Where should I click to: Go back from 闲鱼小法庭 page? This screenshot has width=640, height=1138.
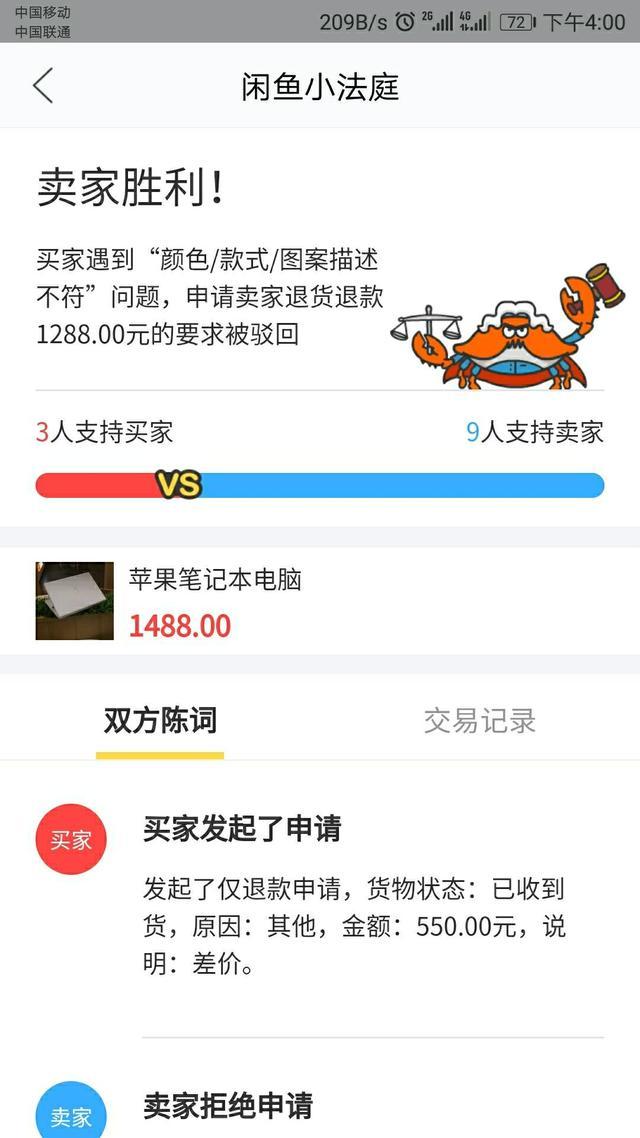[x=42, y=86]
